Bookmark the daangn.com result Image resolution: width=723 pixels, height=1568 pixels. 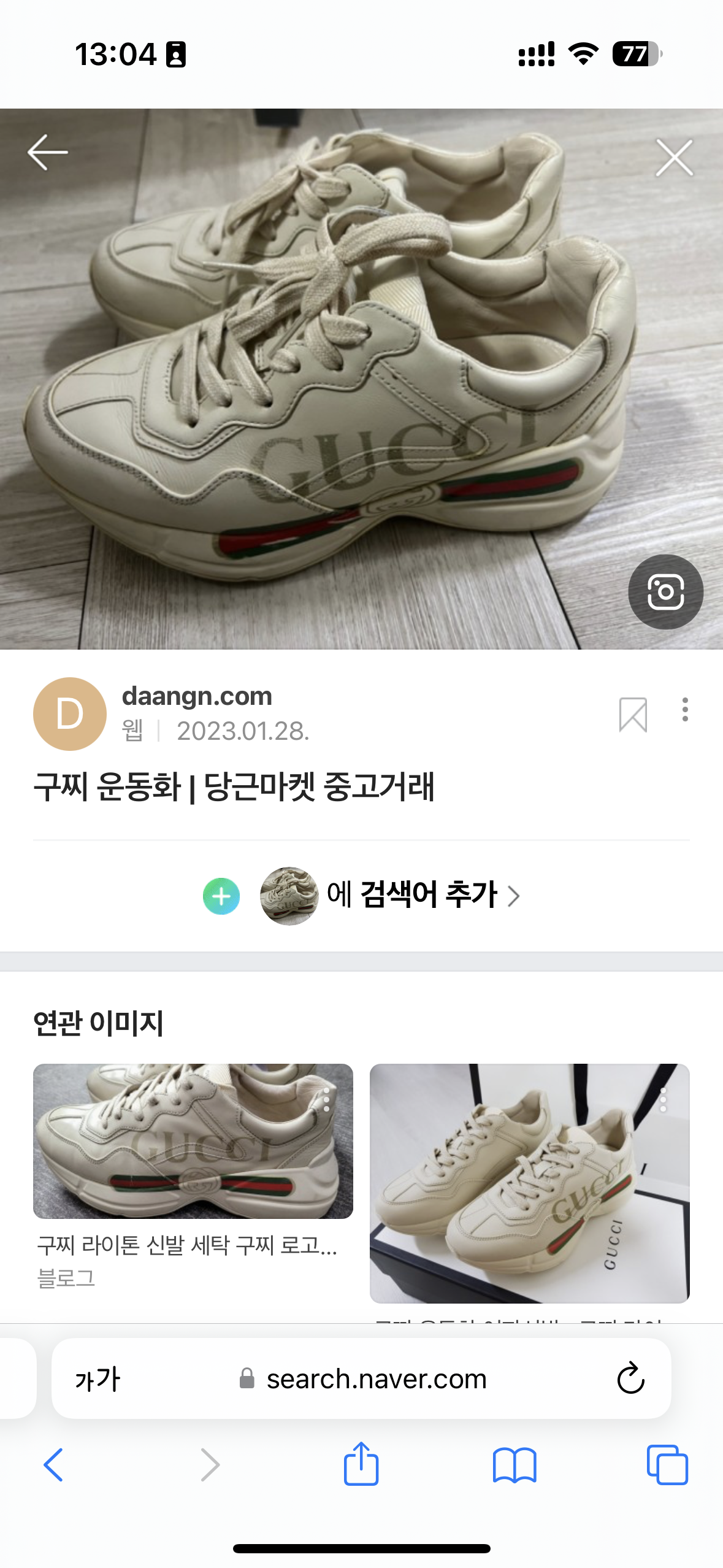tap(633, 715)
